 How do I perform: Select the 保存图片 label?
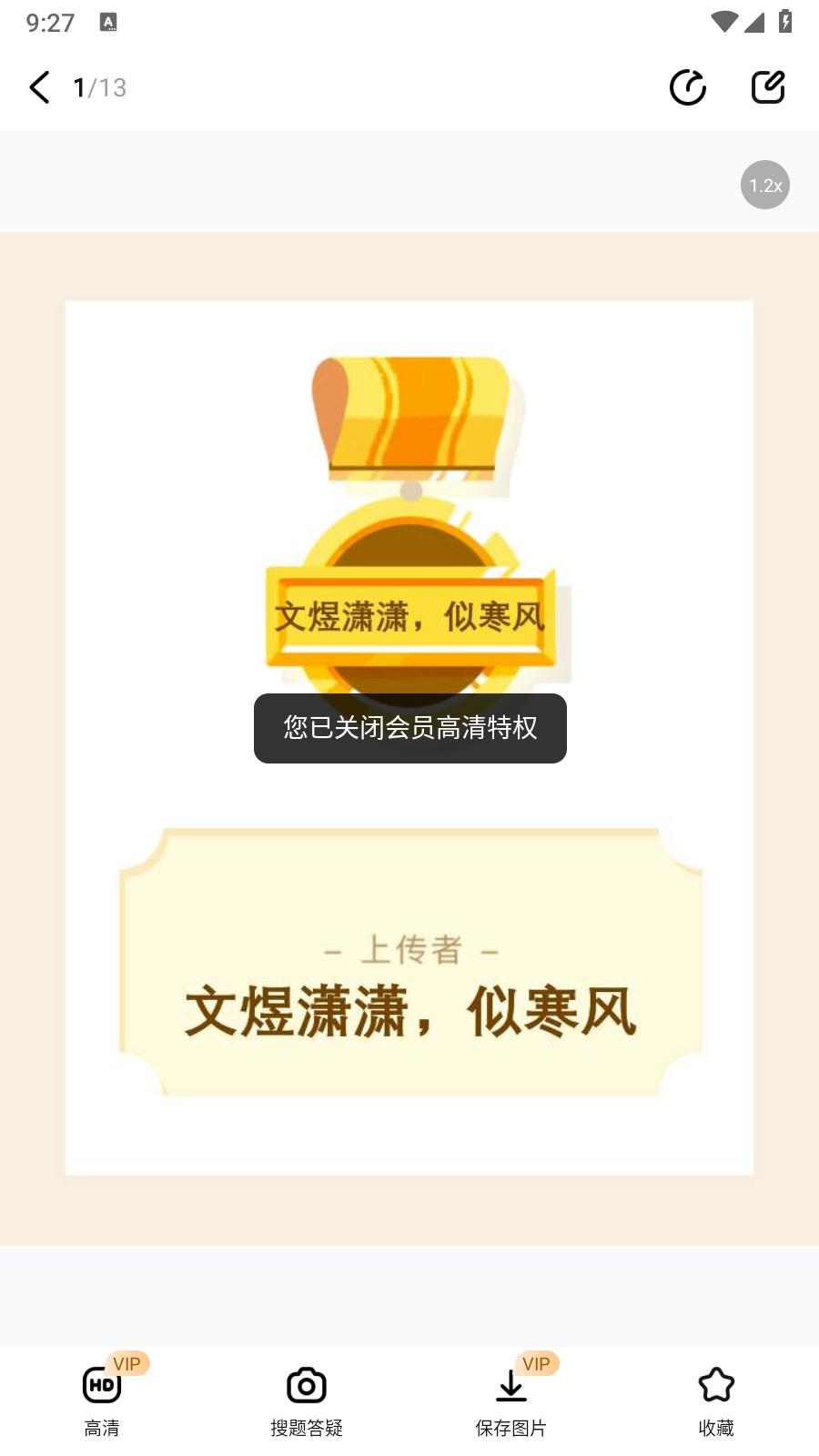tap(511, 1427)
